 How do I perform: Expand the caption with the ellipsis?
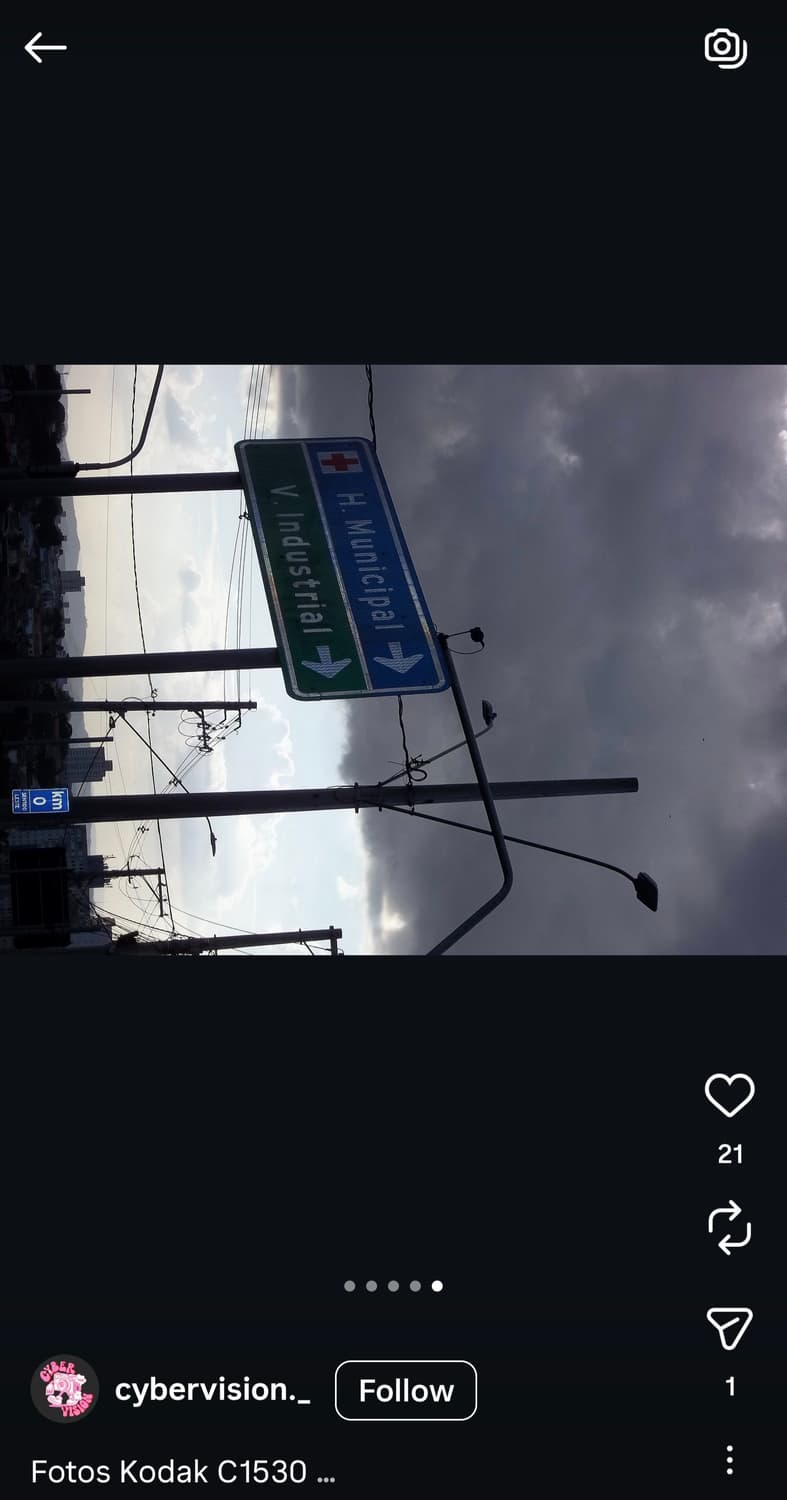pyautogui.click(x=330, y=1472)
